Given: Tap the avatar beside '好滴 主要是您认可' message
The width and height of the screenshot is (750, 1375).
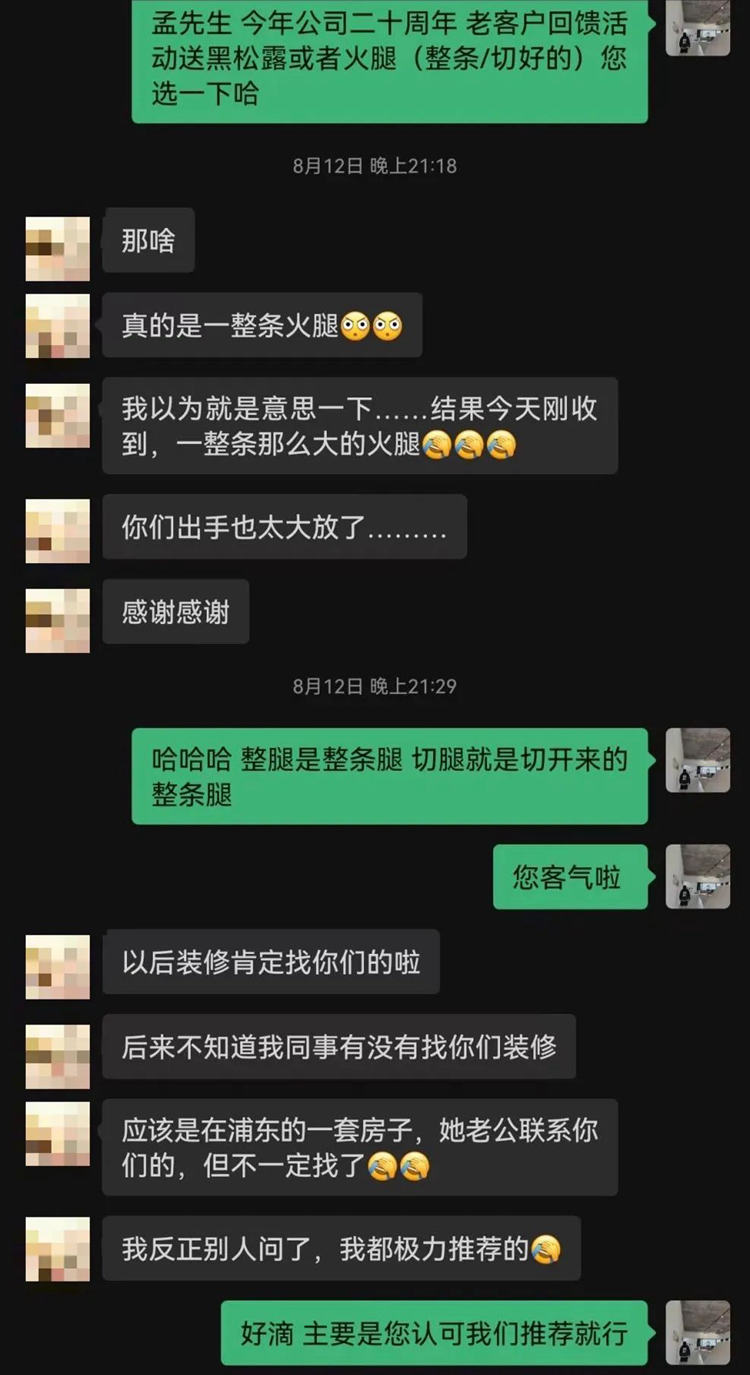Looking at the screenshot, I should coord(698,1332).
